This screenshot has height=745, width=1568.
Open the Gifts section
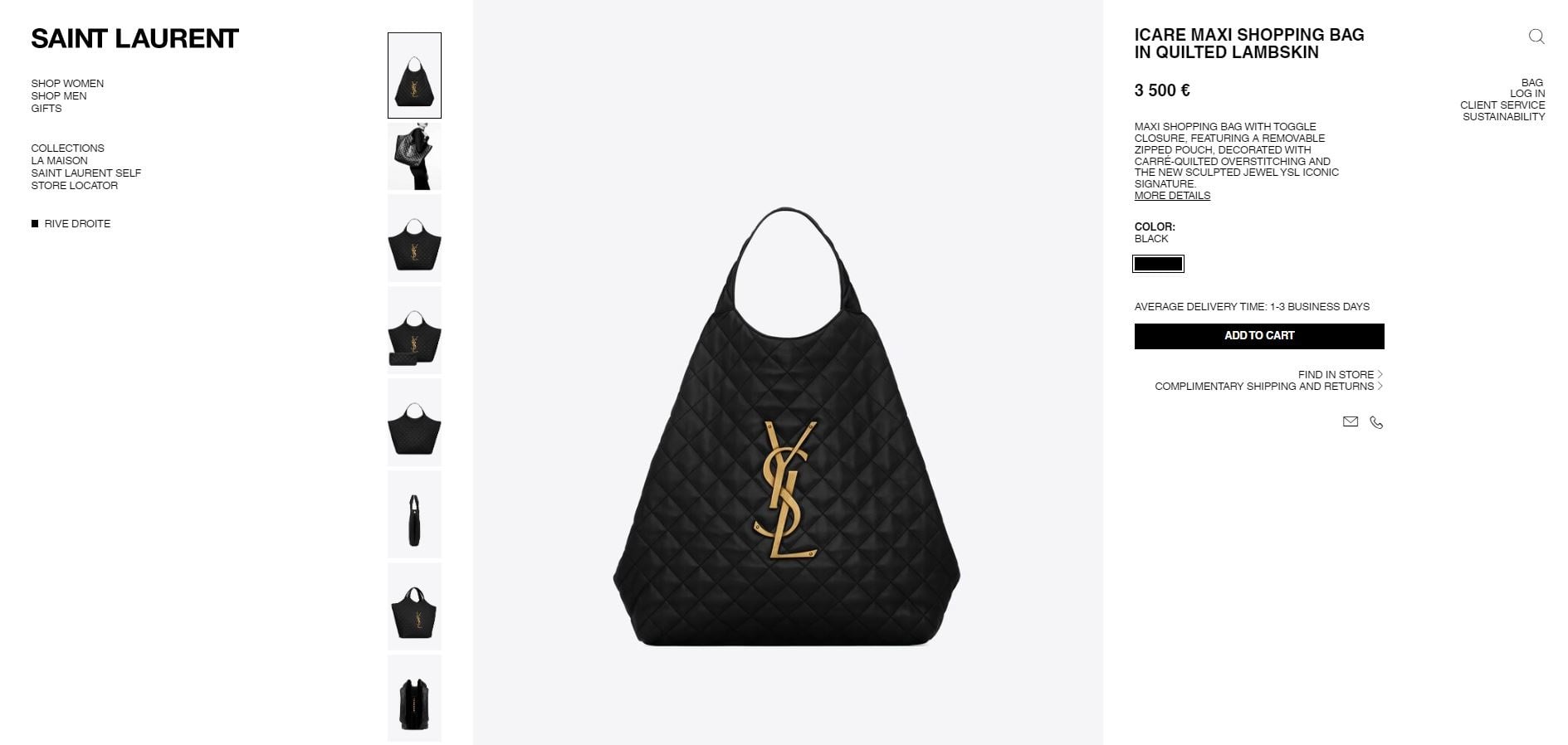pos(46,109)
